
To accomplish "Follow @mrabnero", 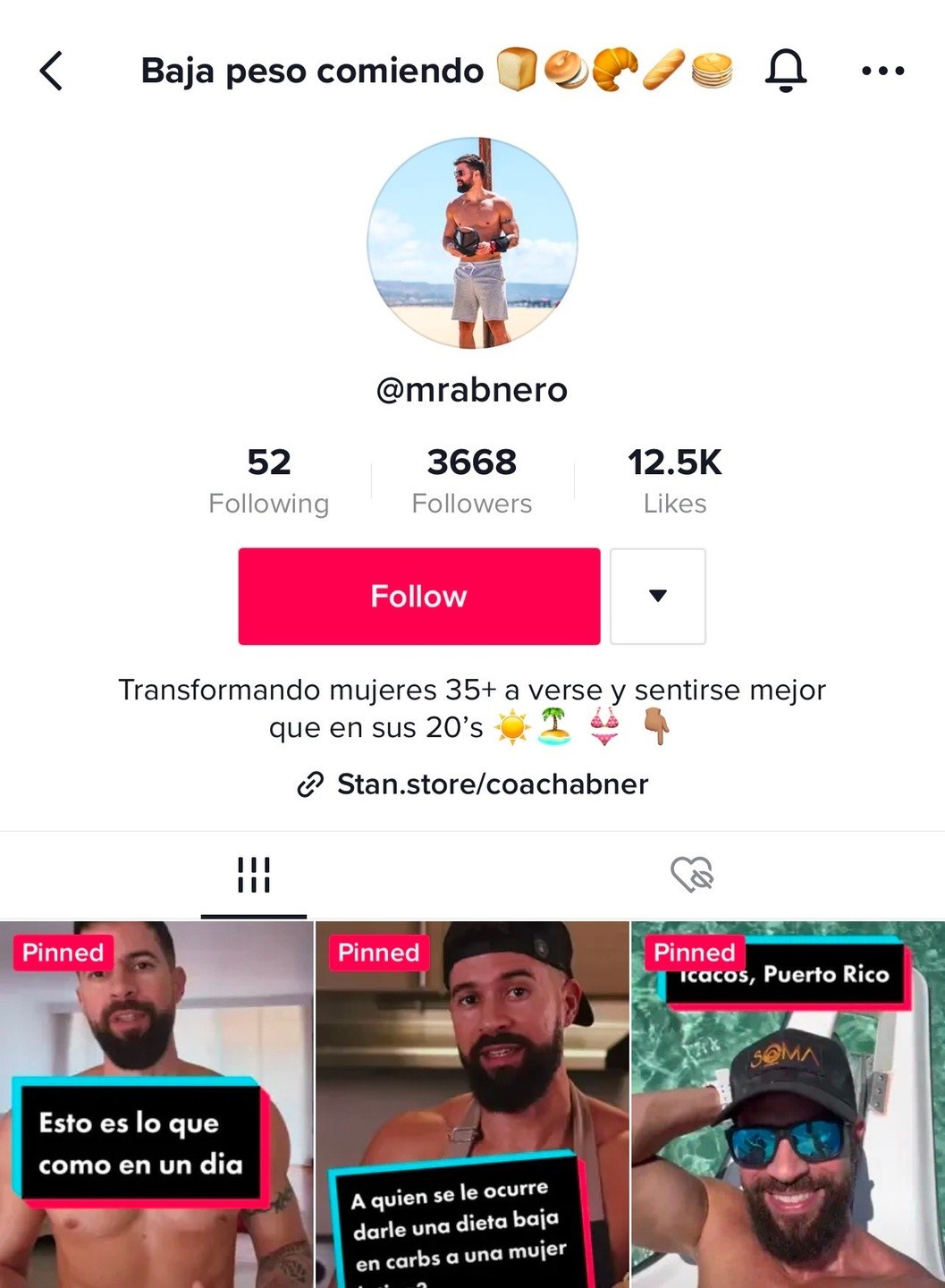I will click(x=418, y=596).
